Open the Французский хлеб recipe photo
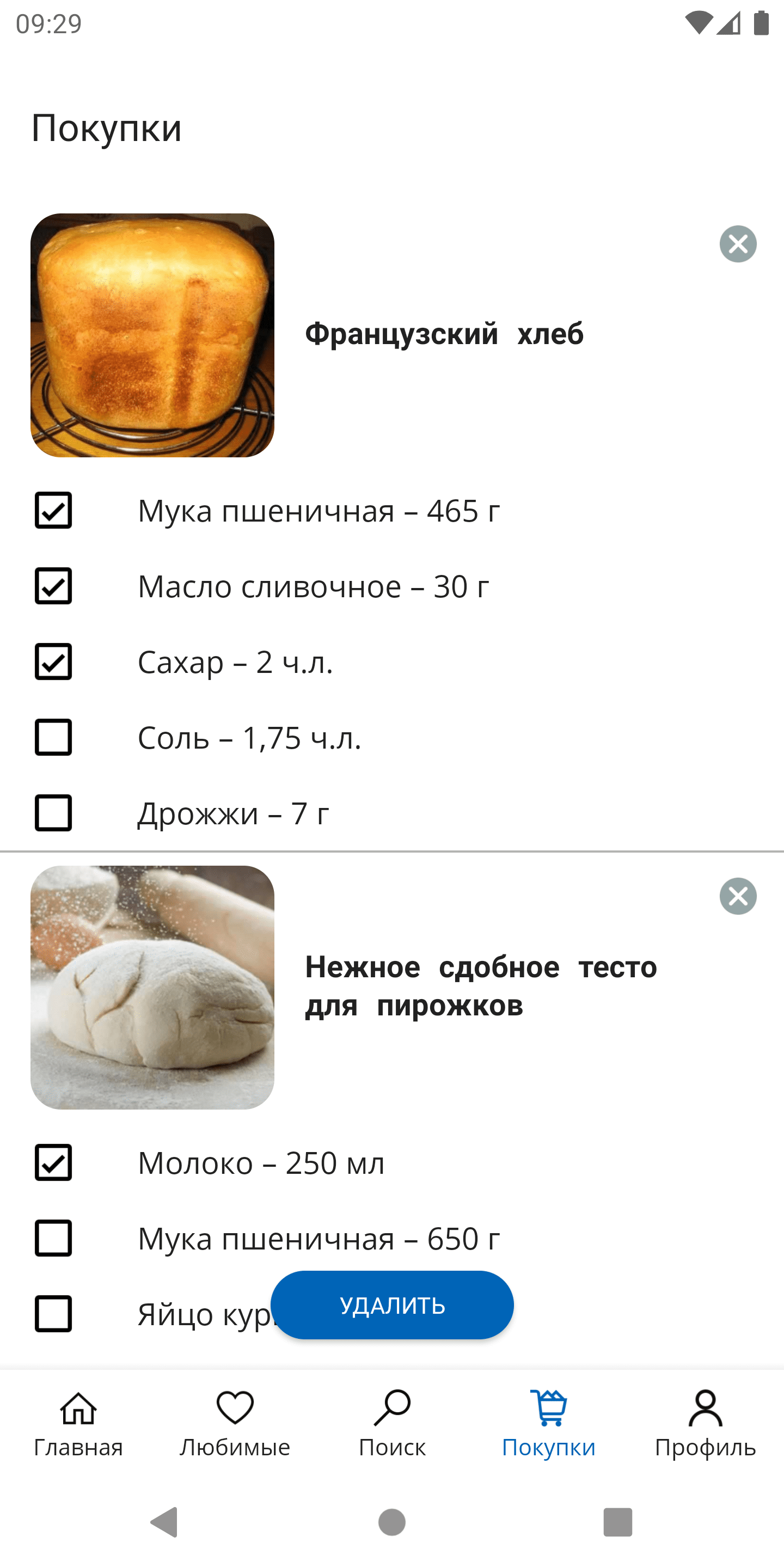The height and width of the screenshot is (1568, 784). click(x=152, y=335)
